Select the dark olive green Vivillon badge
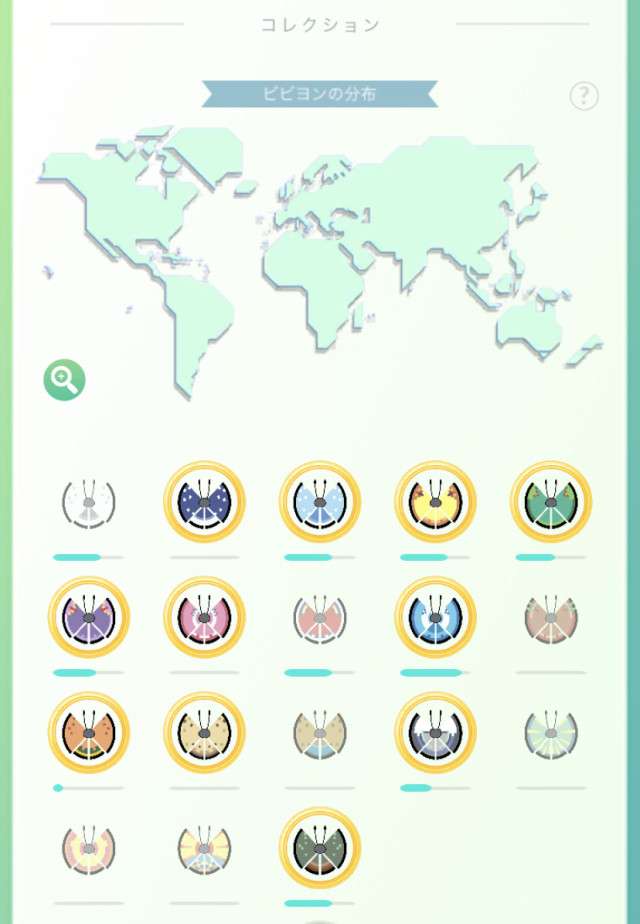640x924 pixels. [x=320, y=848]
